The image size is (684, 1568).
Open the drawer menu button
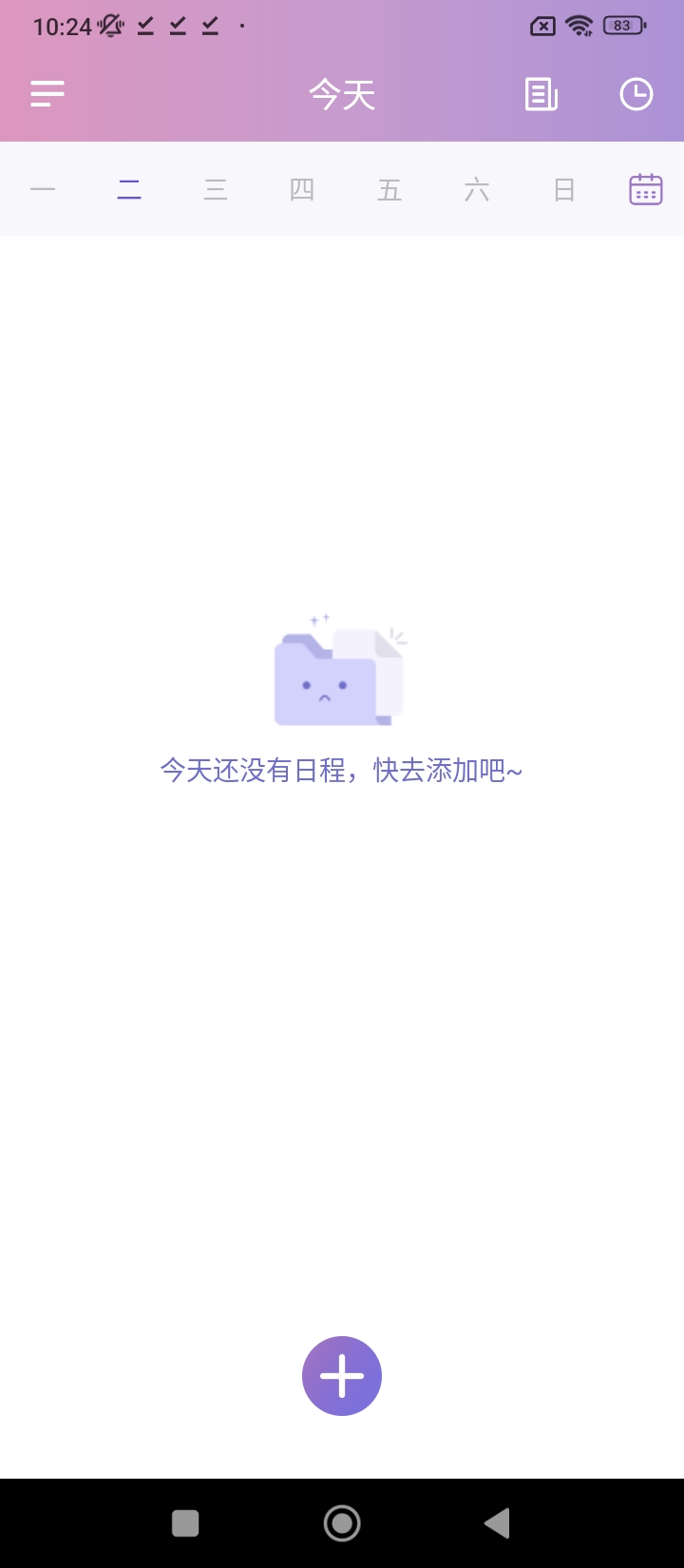tap(47, 93)
